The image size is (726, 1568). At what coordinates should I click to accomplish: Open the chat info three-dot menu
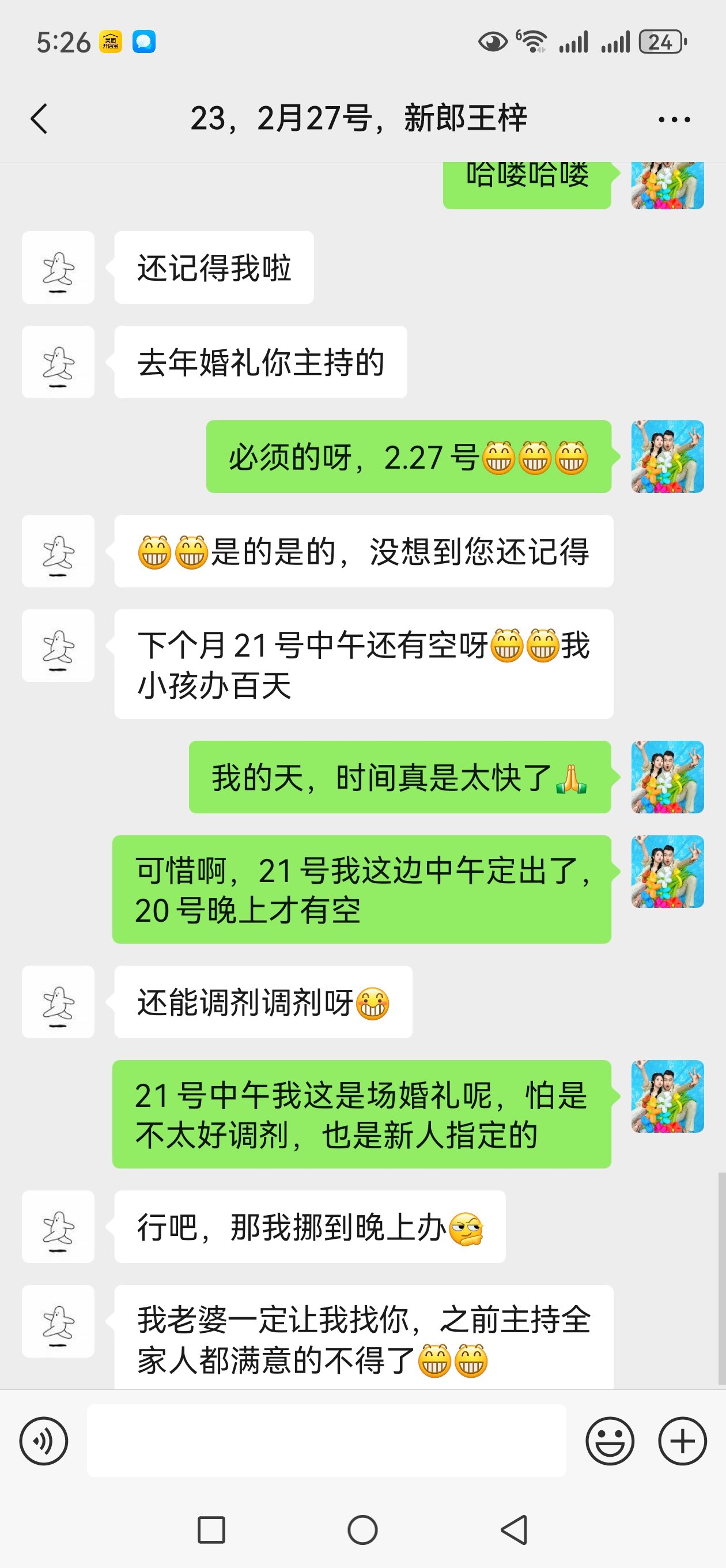click(674, 119)
